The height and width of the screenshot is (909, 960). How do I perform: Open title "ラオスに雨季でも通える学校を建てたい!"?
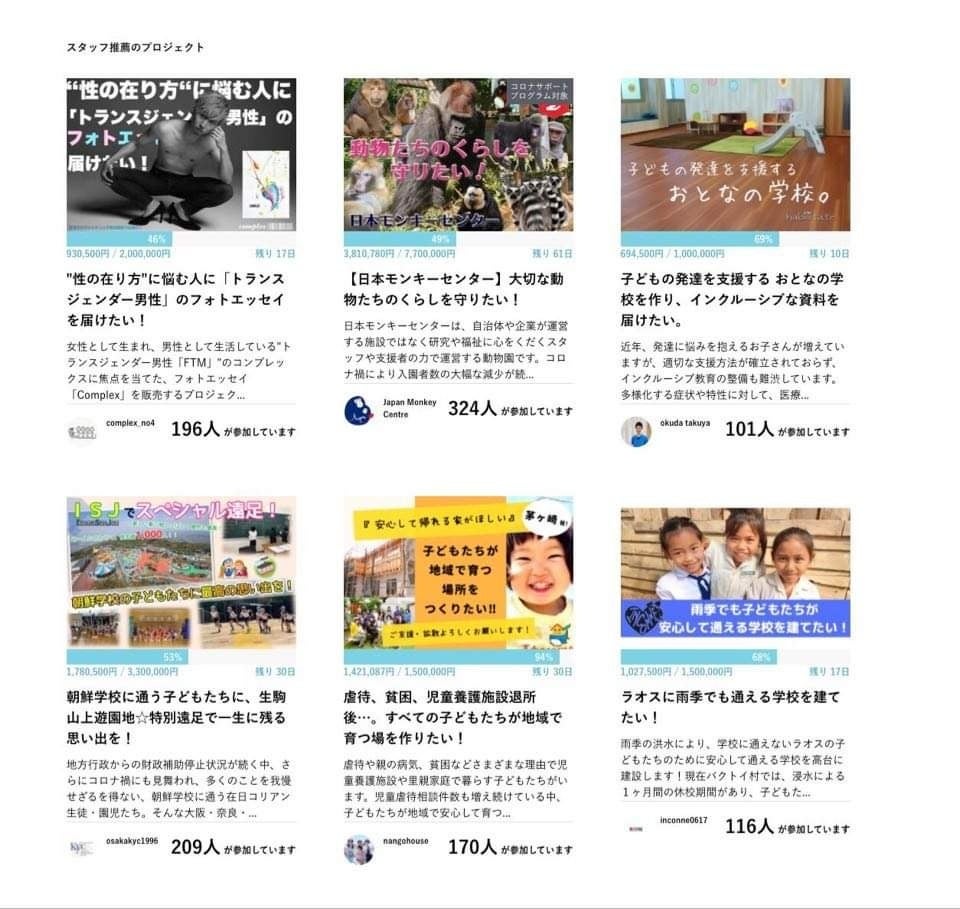click(x=730, y=706)
